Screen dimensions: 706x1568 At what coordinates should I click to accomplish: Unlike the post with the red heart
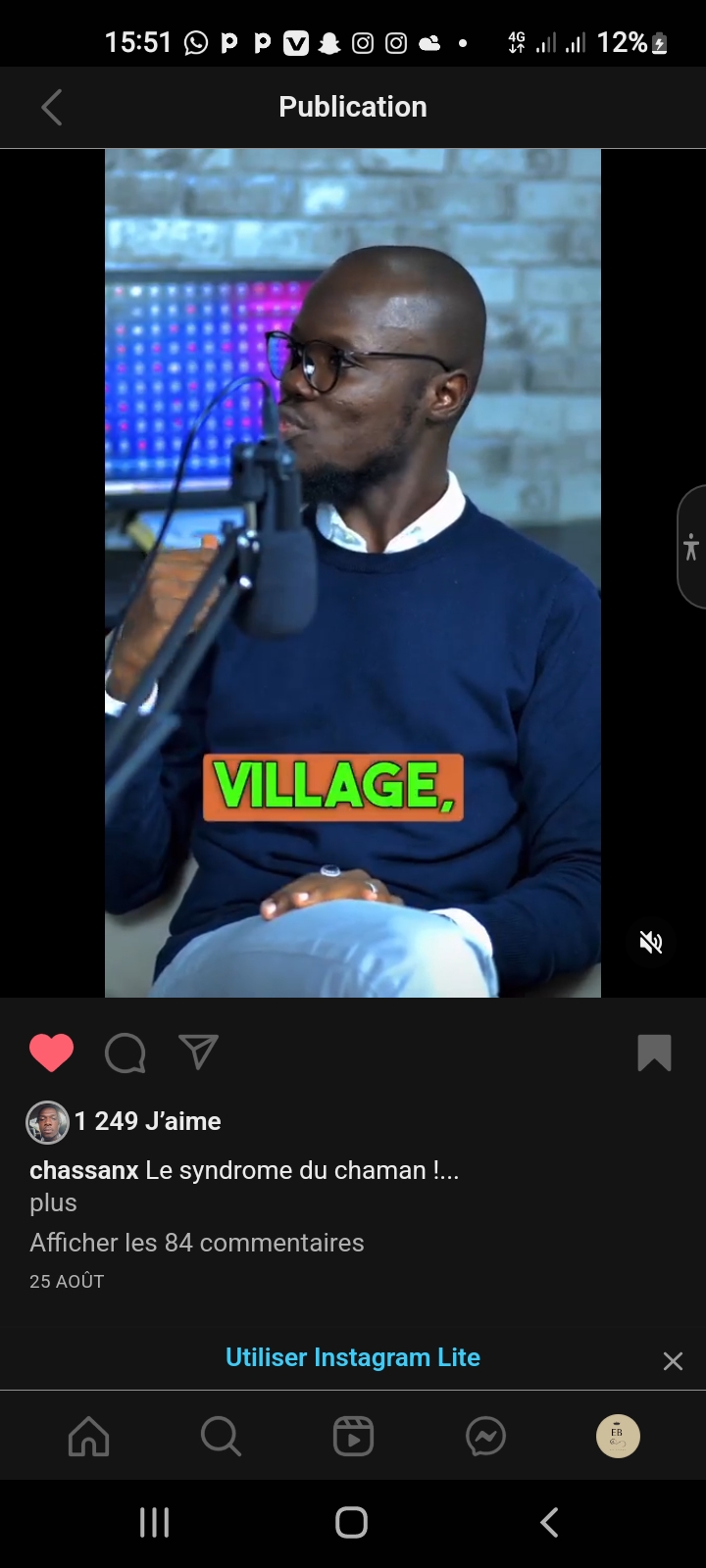(52, 1053)
